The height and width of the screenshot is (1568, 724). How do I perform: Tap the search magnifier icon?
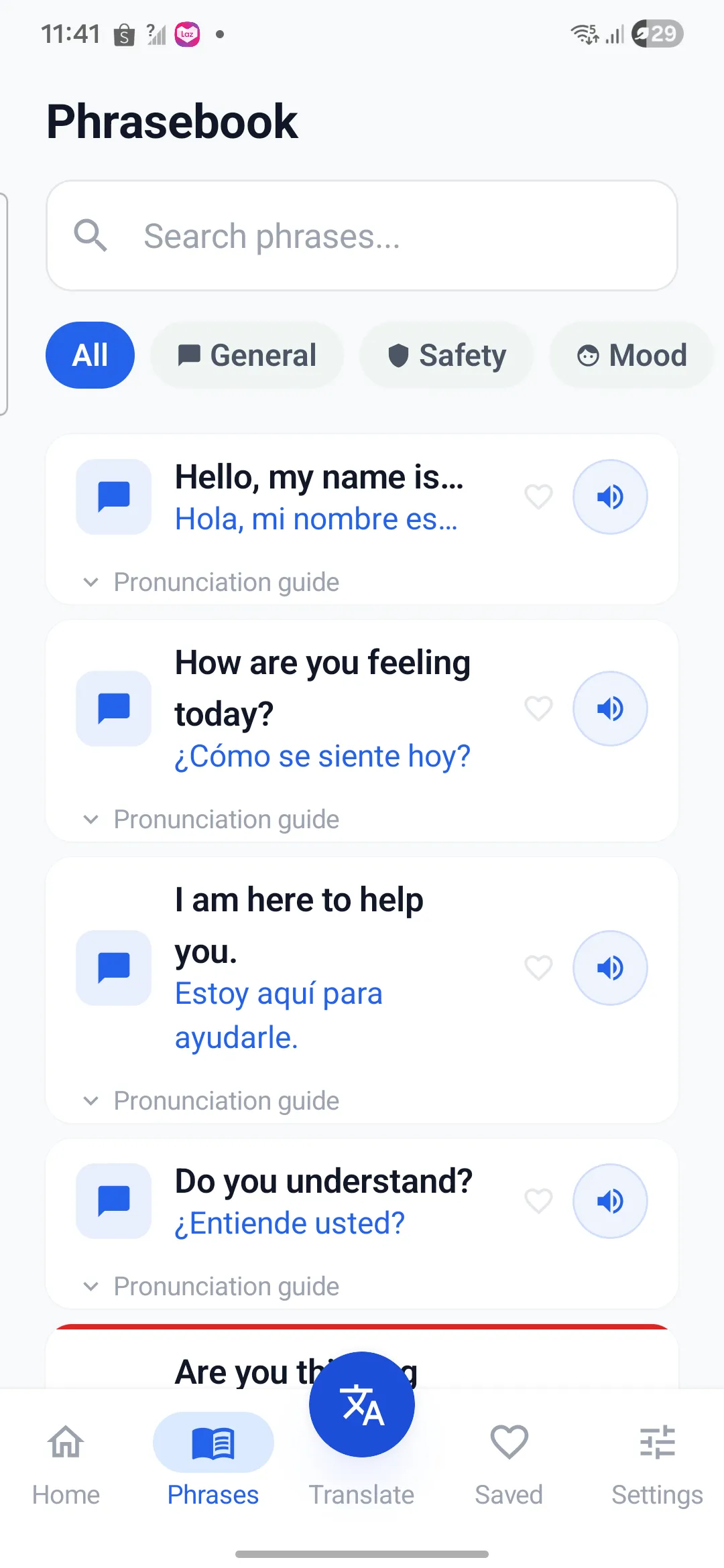click(91, 236)
